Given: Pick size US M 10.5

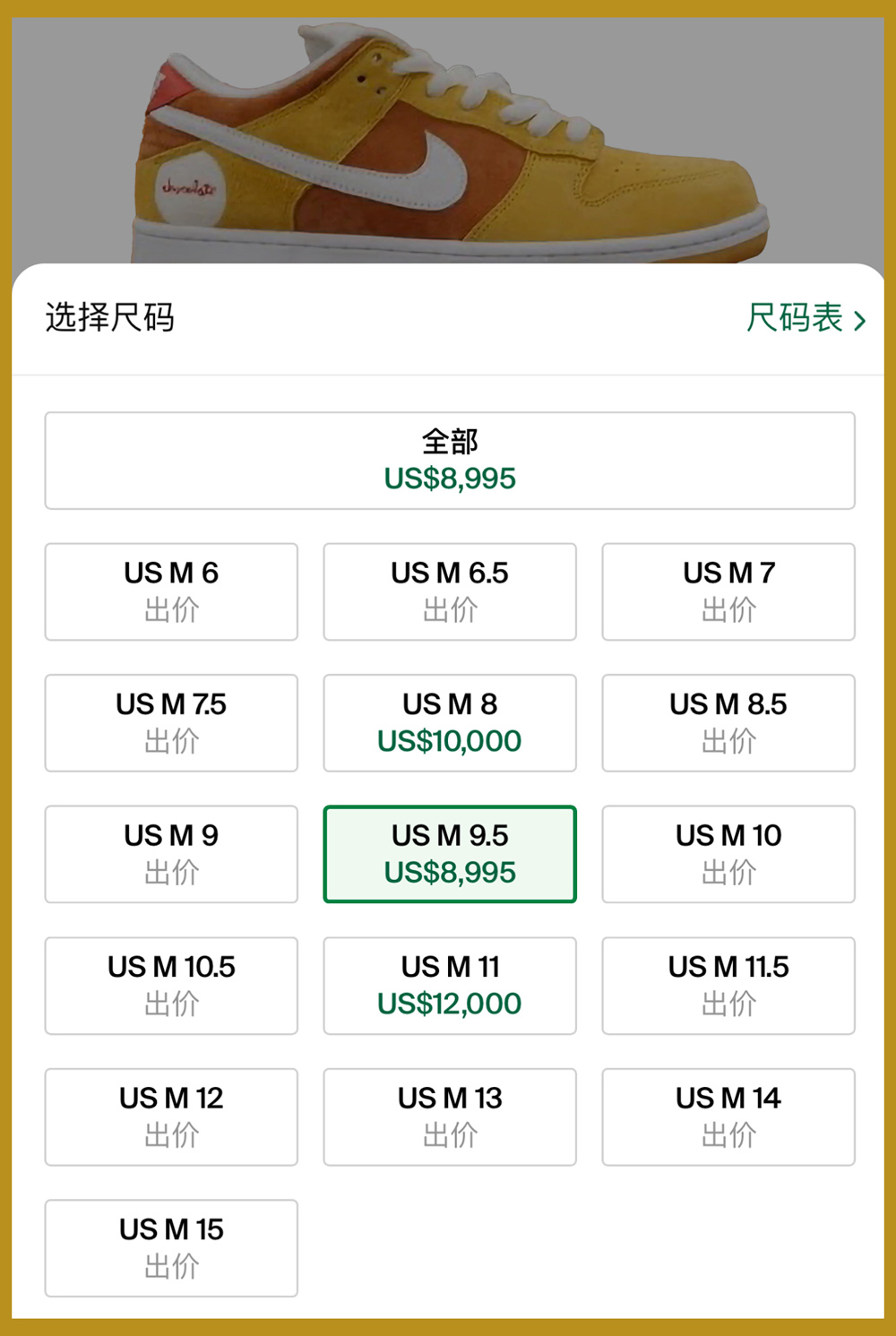Looking at the screenshot, I should 171,986.
